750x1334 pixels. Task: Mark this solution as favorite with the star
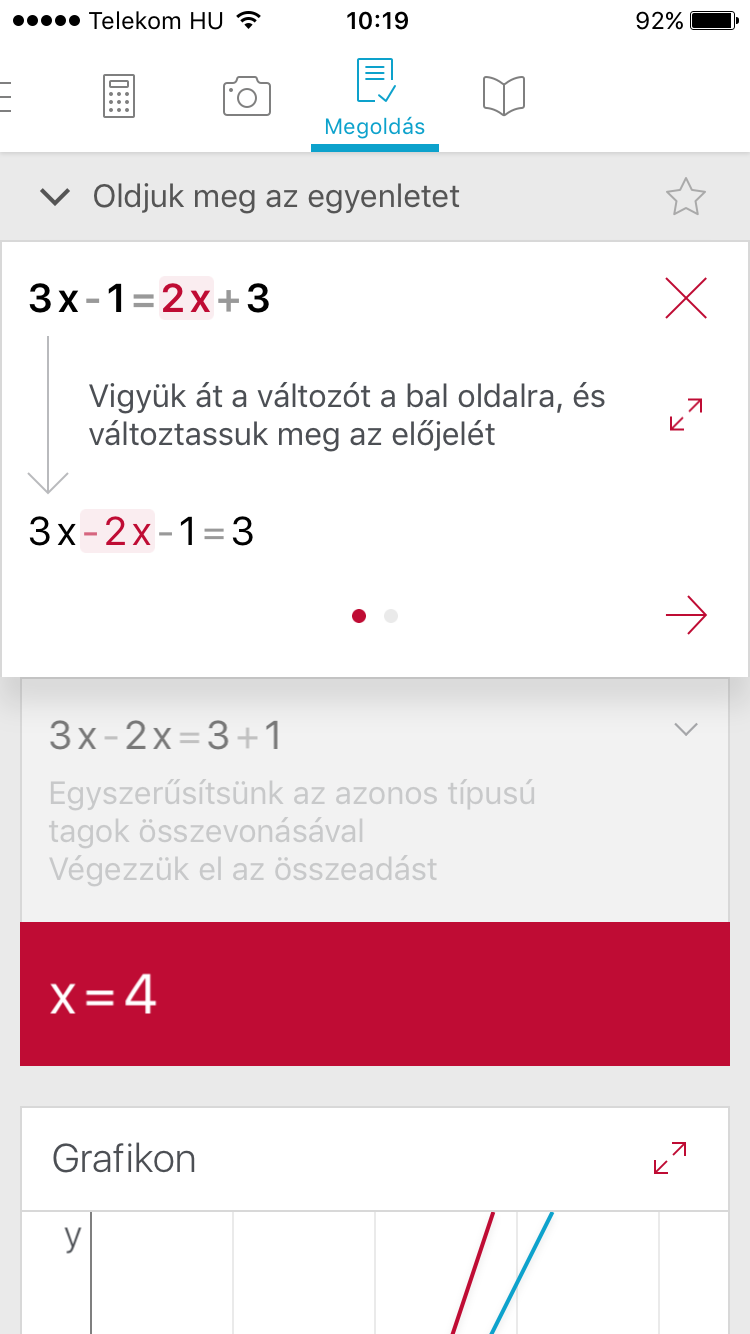tap(686, 197)
